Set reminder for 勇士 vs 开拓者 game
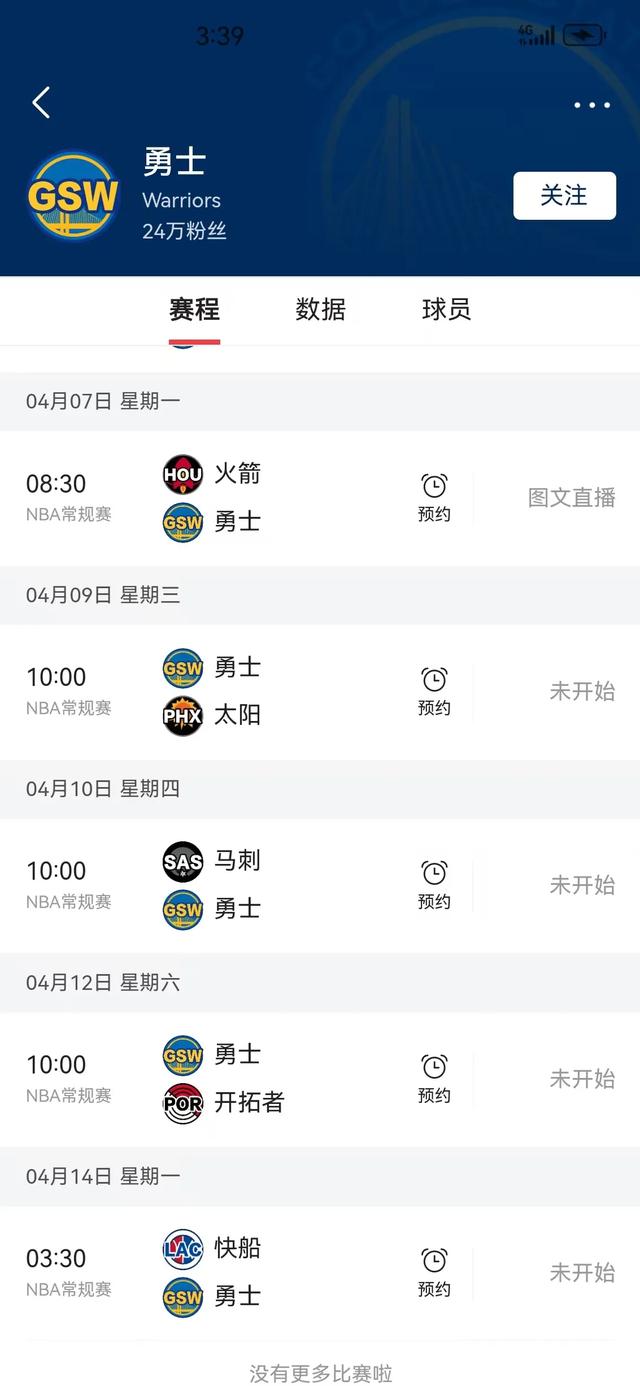 coord(434,1079)
